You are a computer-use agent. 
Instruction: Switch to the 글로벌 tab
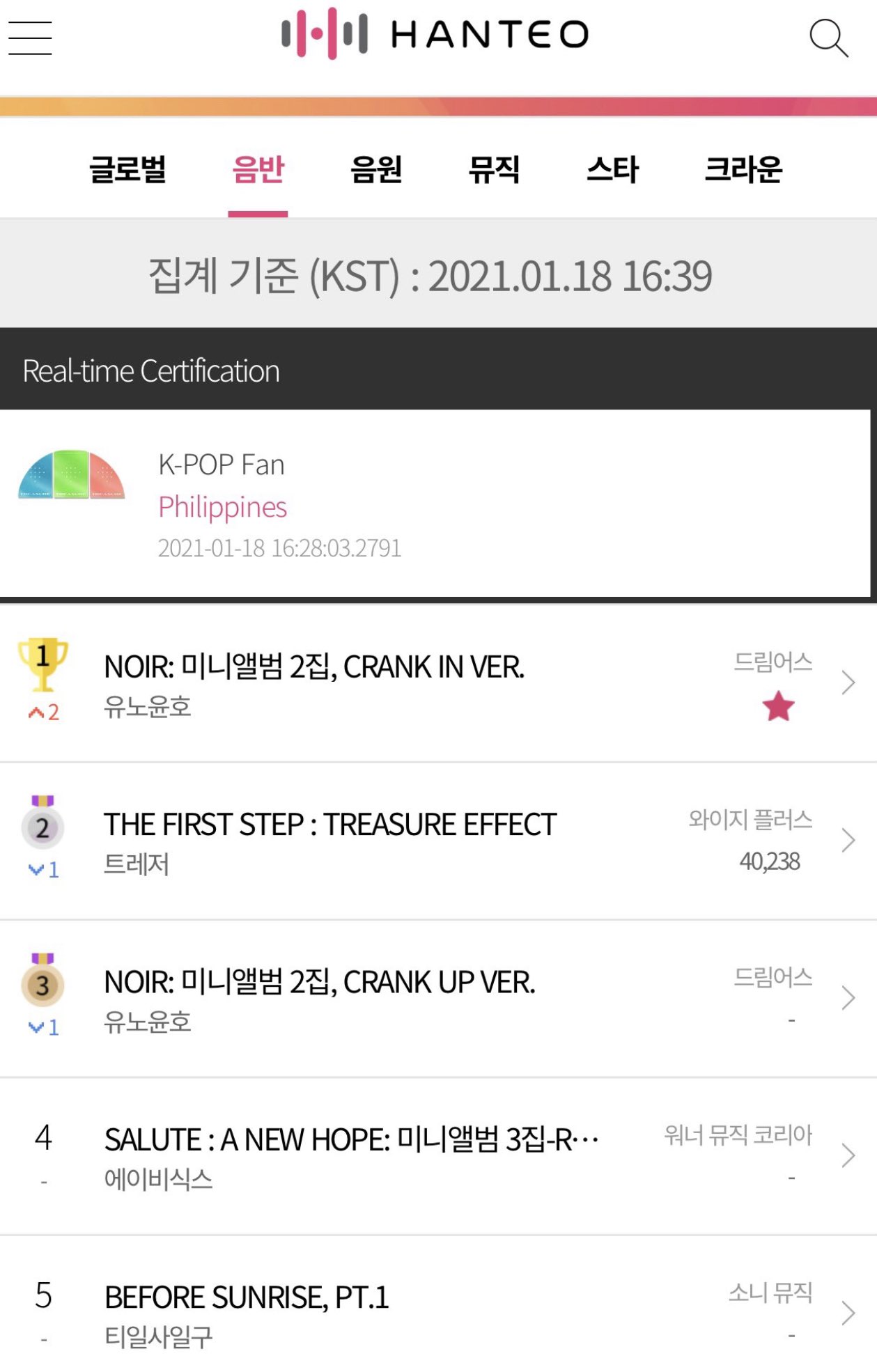click(x=127, y=170)
